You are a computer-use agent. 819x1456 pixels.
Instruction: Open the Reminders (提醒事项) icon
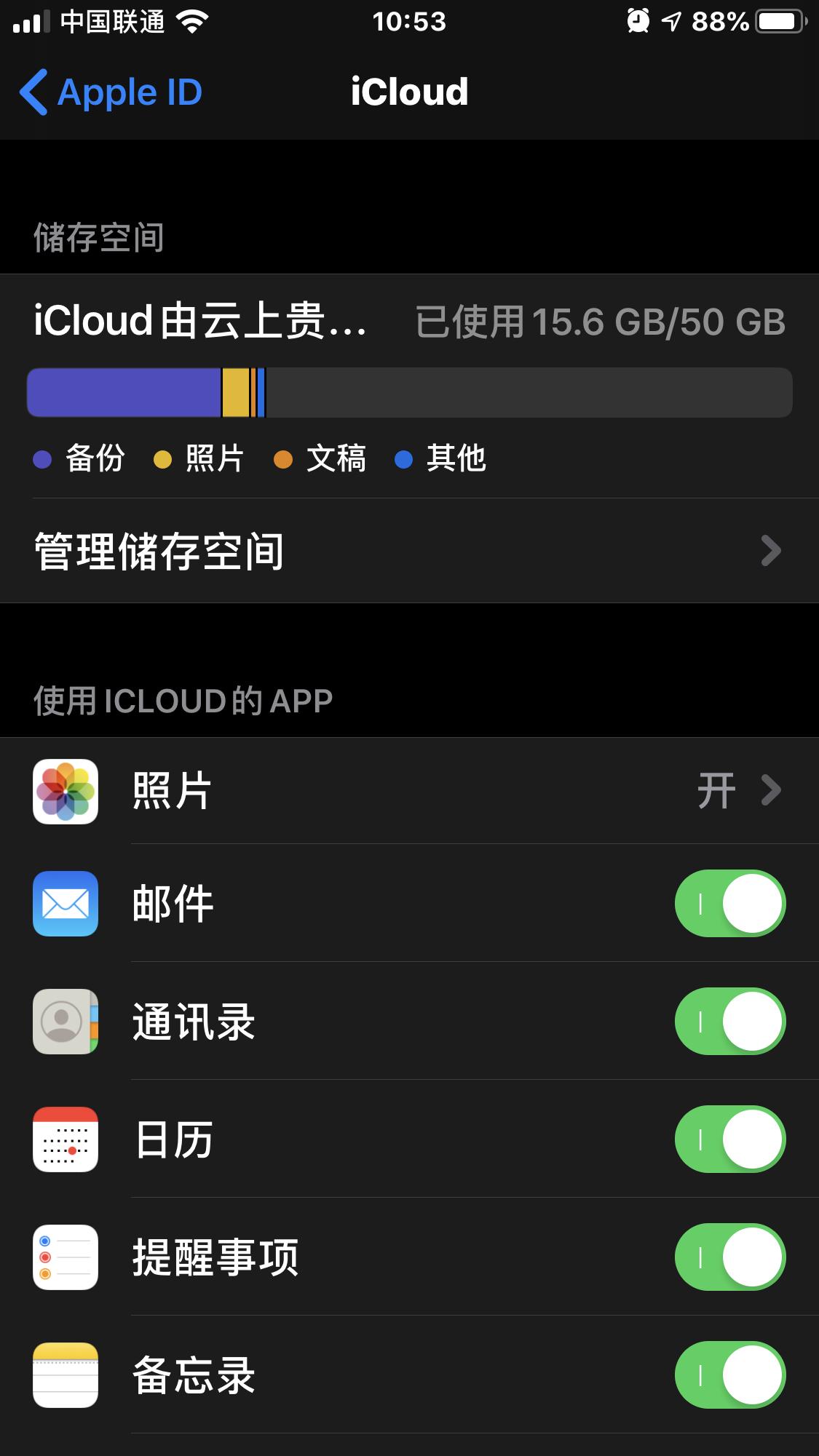click(x=65, y=1258)
